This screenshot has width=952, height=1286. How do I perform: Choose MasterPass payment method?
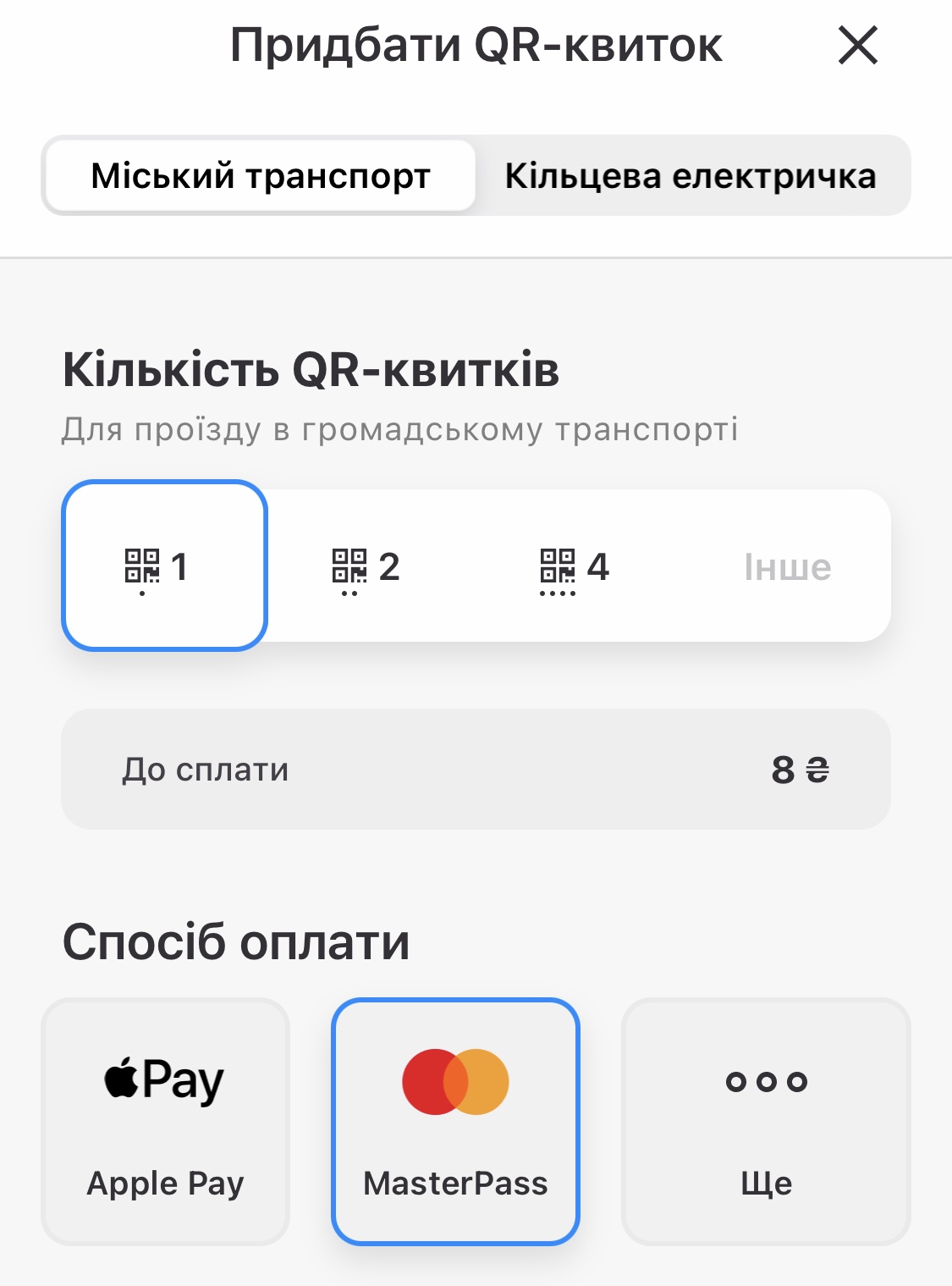[455, 1121]
